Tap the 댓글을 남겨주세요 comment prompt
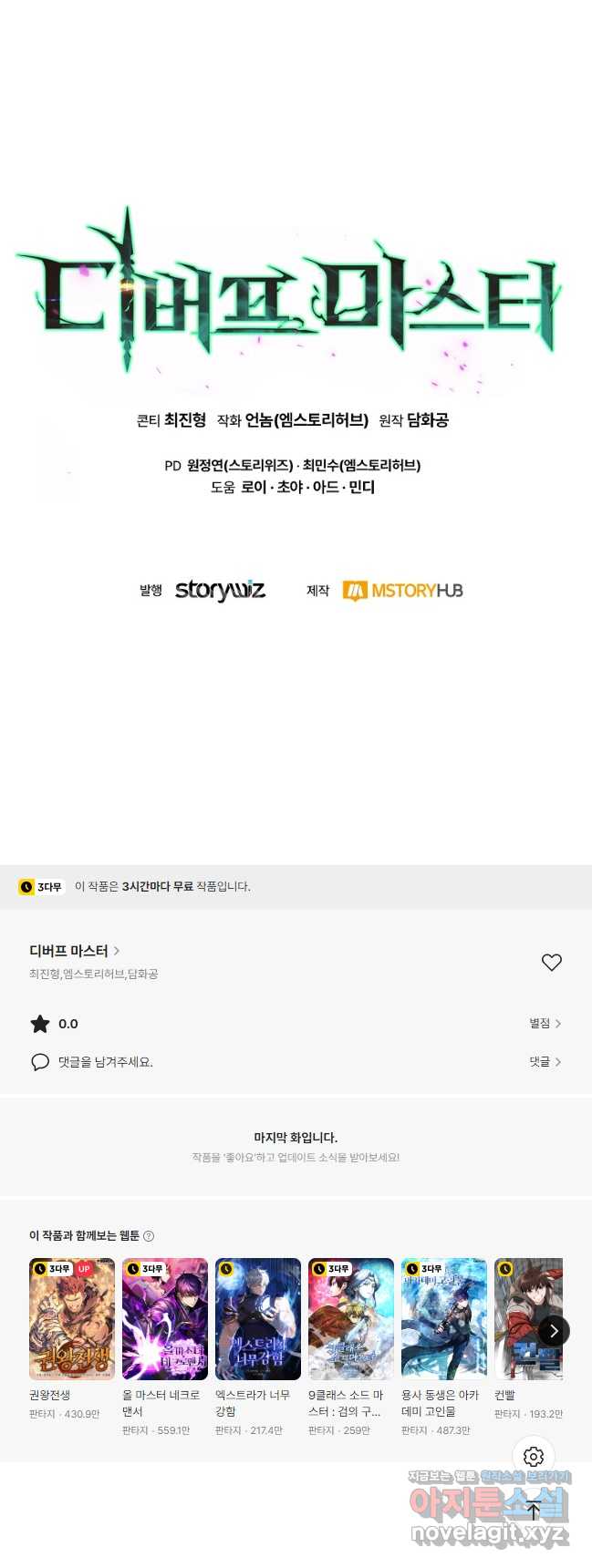Image resolution: width=592 pixels, height=1568 pixels. coord(105,1062)
